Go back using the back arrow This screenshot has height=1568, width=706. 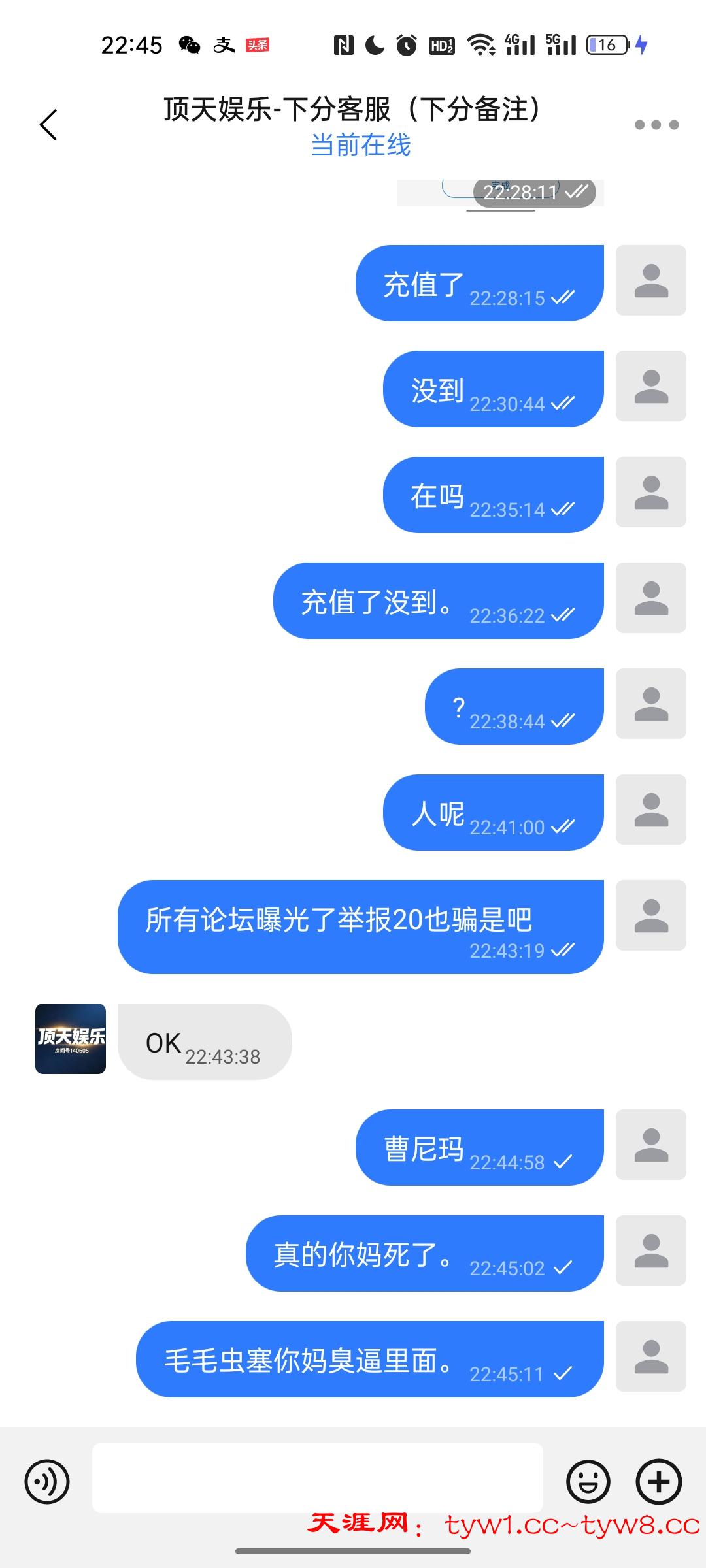pyautogui.click(x=49, y=125)
